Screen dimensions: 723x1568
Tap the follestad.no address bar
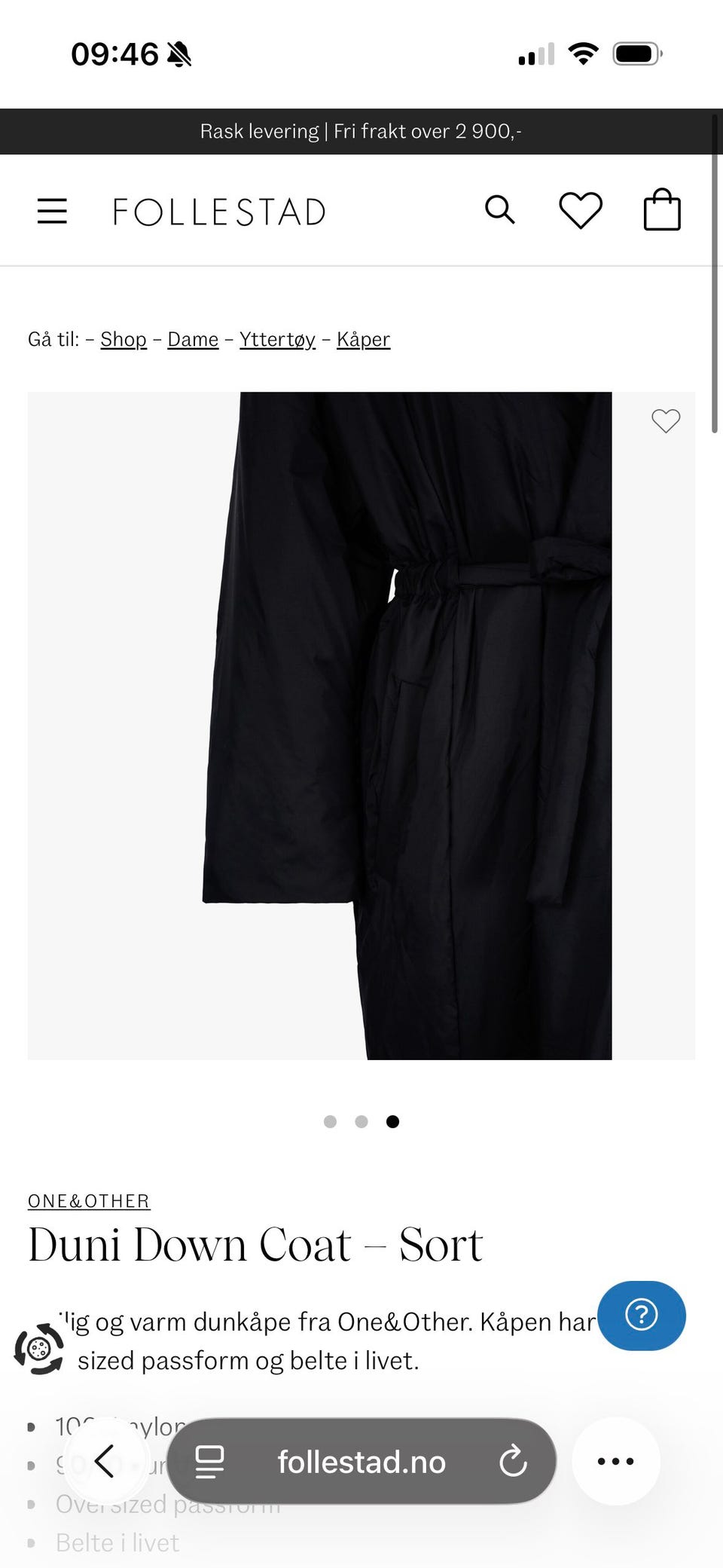click(x=361, y=1462)
